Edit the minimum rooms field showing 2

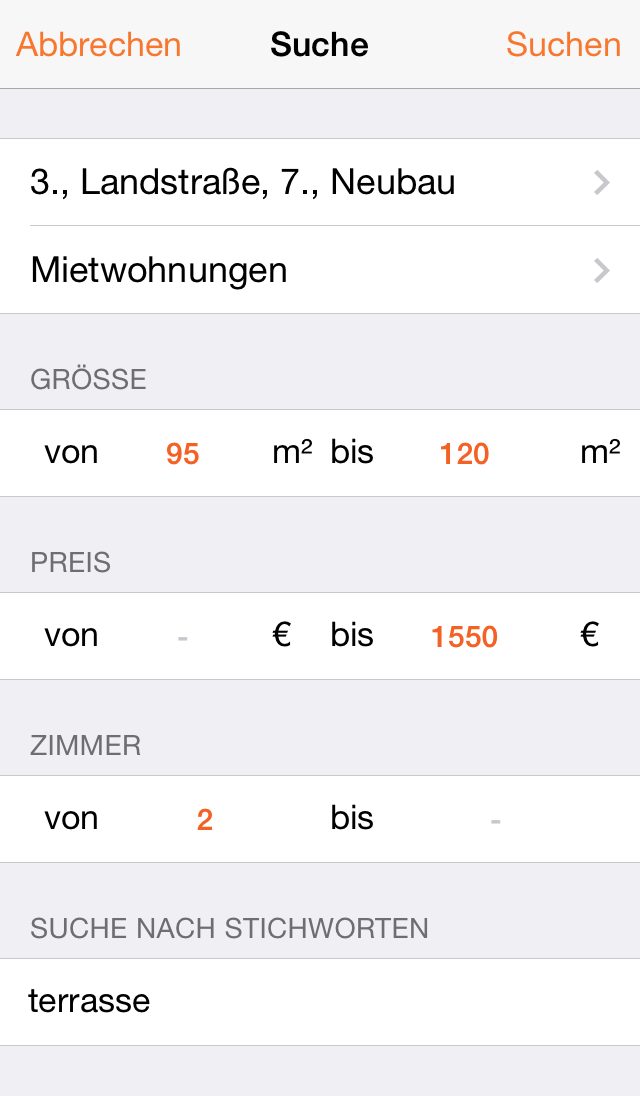[x=204, y=820]
